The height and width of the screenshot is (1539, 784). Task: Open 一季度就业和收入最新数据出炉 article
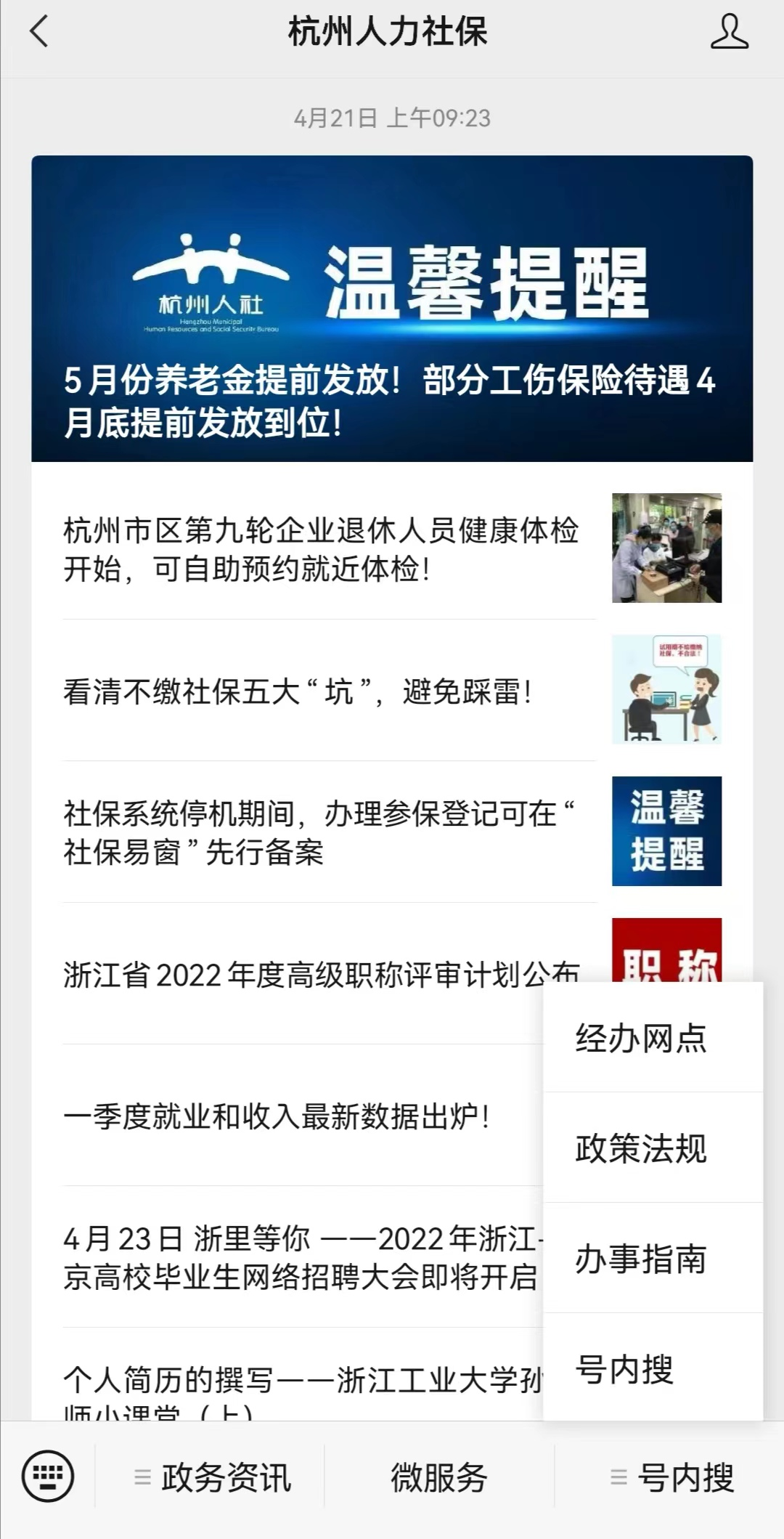276,1116
